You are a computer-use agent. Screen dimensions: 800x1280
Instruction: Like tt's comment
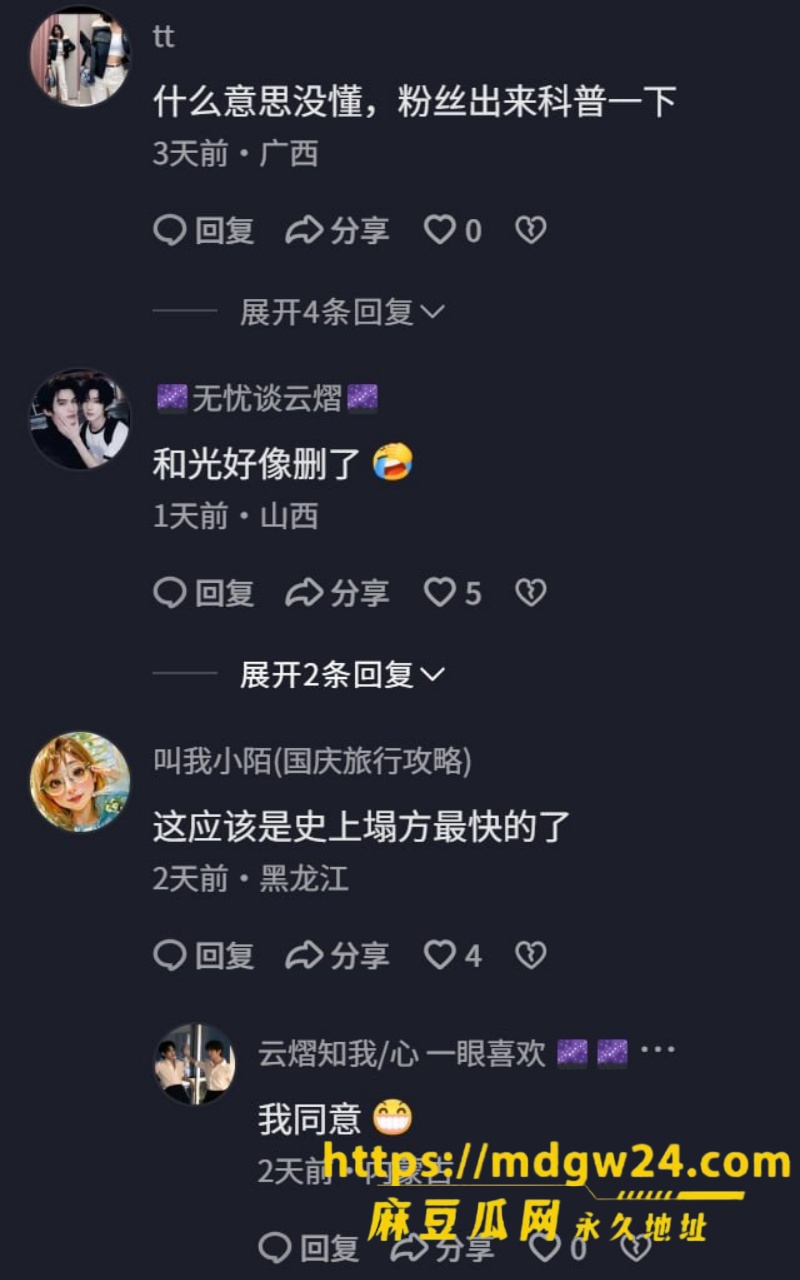[453, 231]
